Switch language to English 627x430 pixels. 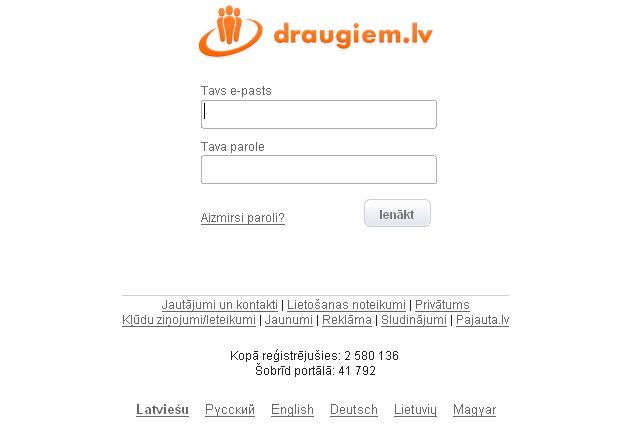pyautogui.click(x=292, y=410)
